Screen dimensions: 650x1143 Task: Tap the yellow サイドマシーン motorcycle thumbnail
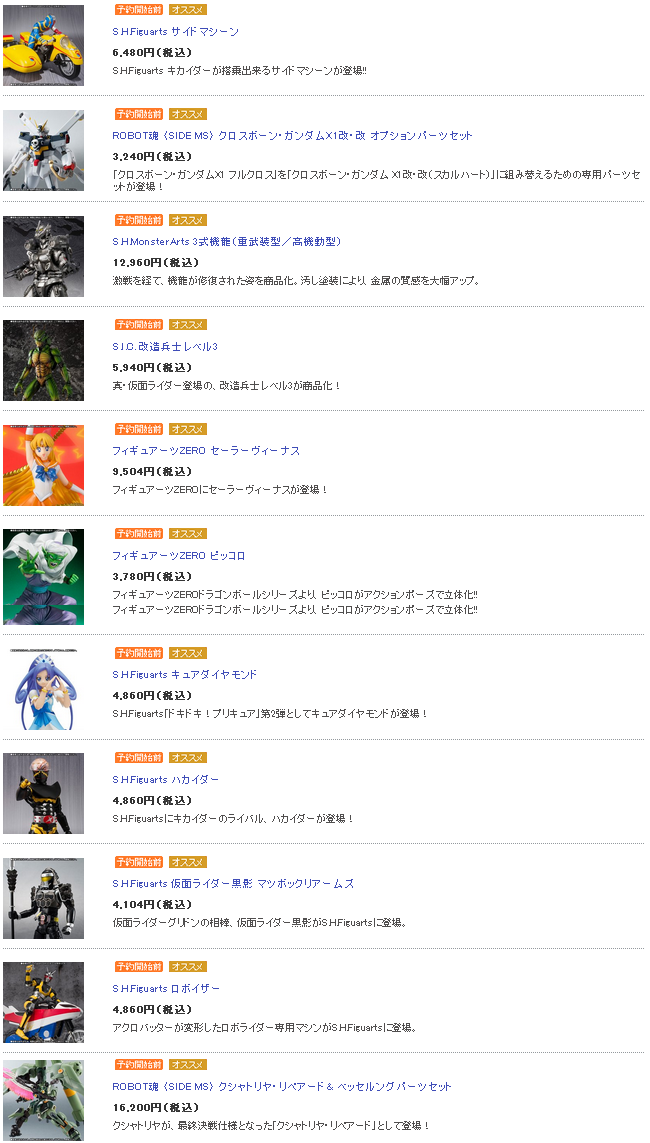pos(43,45)
